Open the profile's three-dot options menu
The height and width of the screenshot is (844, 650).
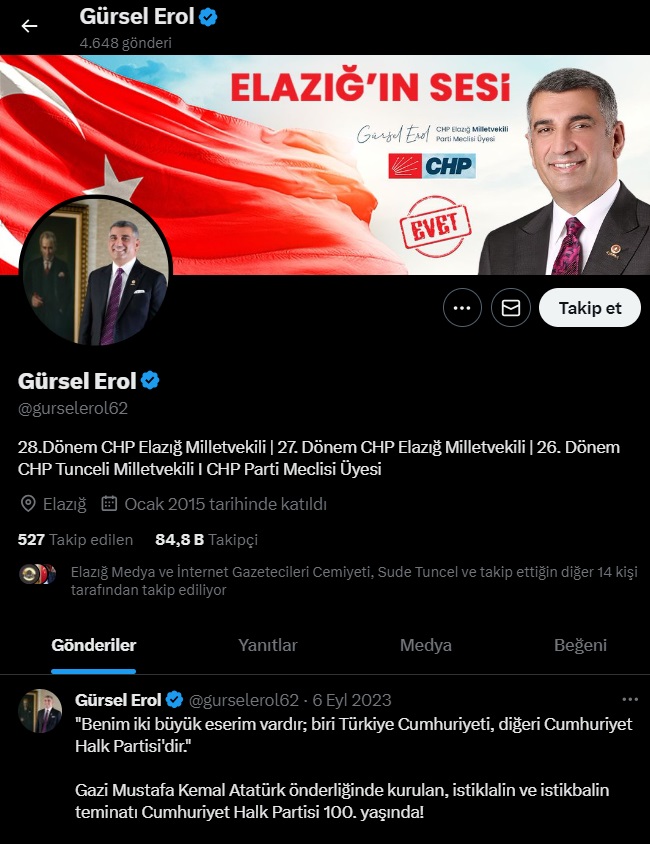pyautogui.click(x=461, y=308)
